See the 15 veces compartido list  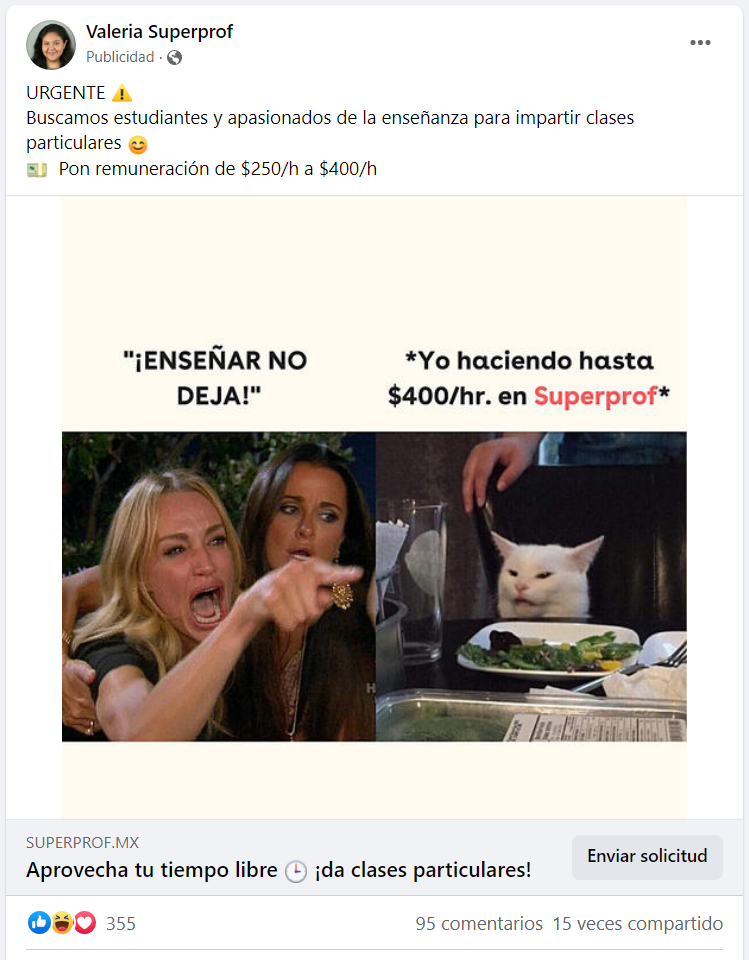(x=637, y=923)
